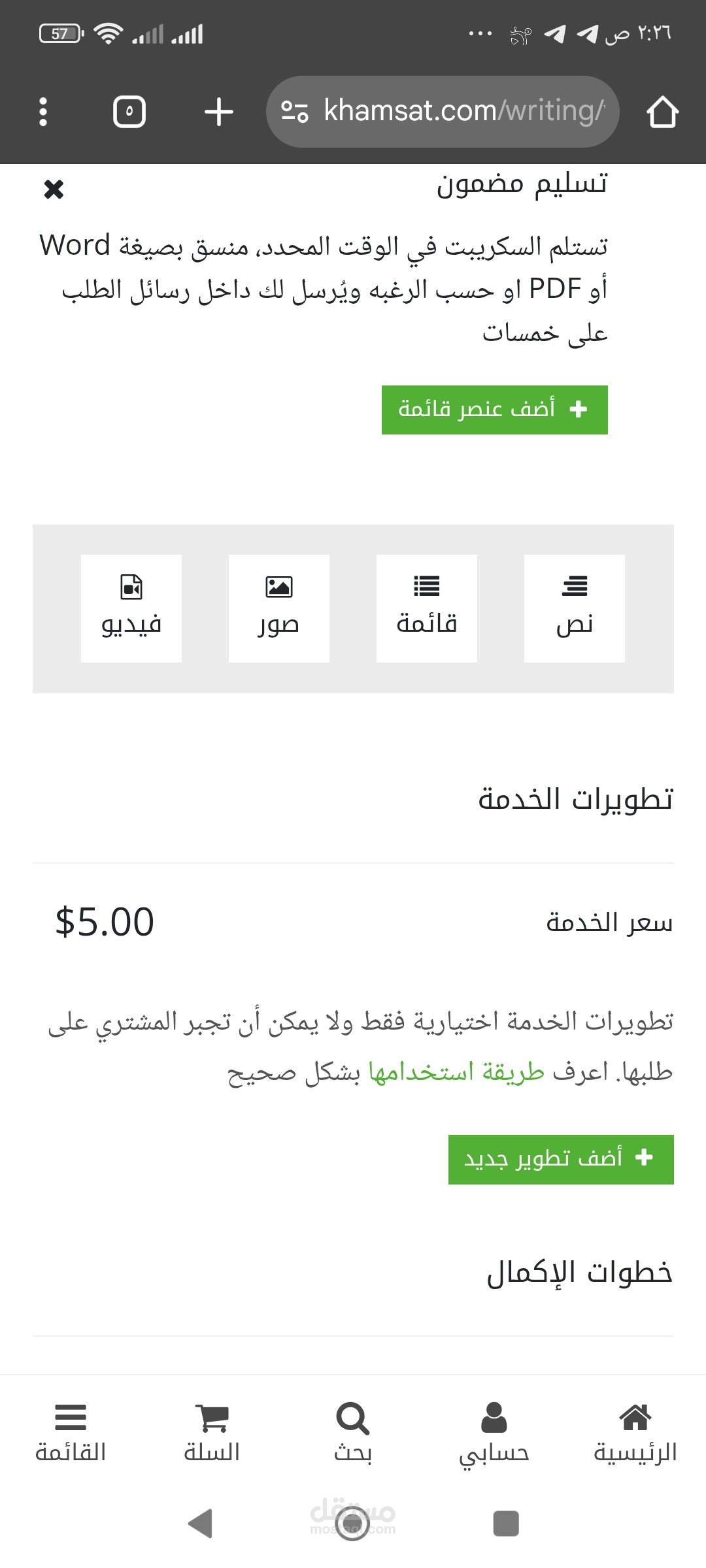Tap the browser address bar
Screen dimensions: 706x1568
[443, 112]
